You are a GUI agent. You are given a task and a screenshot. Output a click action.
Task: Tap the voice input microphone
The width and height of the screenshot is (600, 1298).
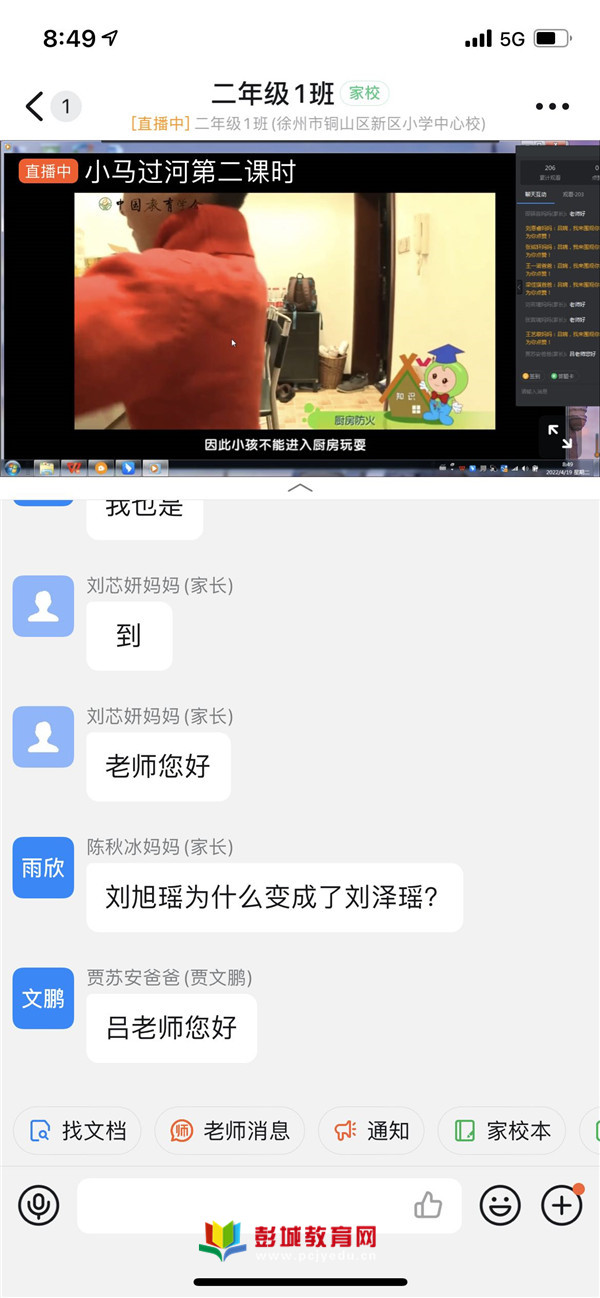click(x=39, y=1205)
